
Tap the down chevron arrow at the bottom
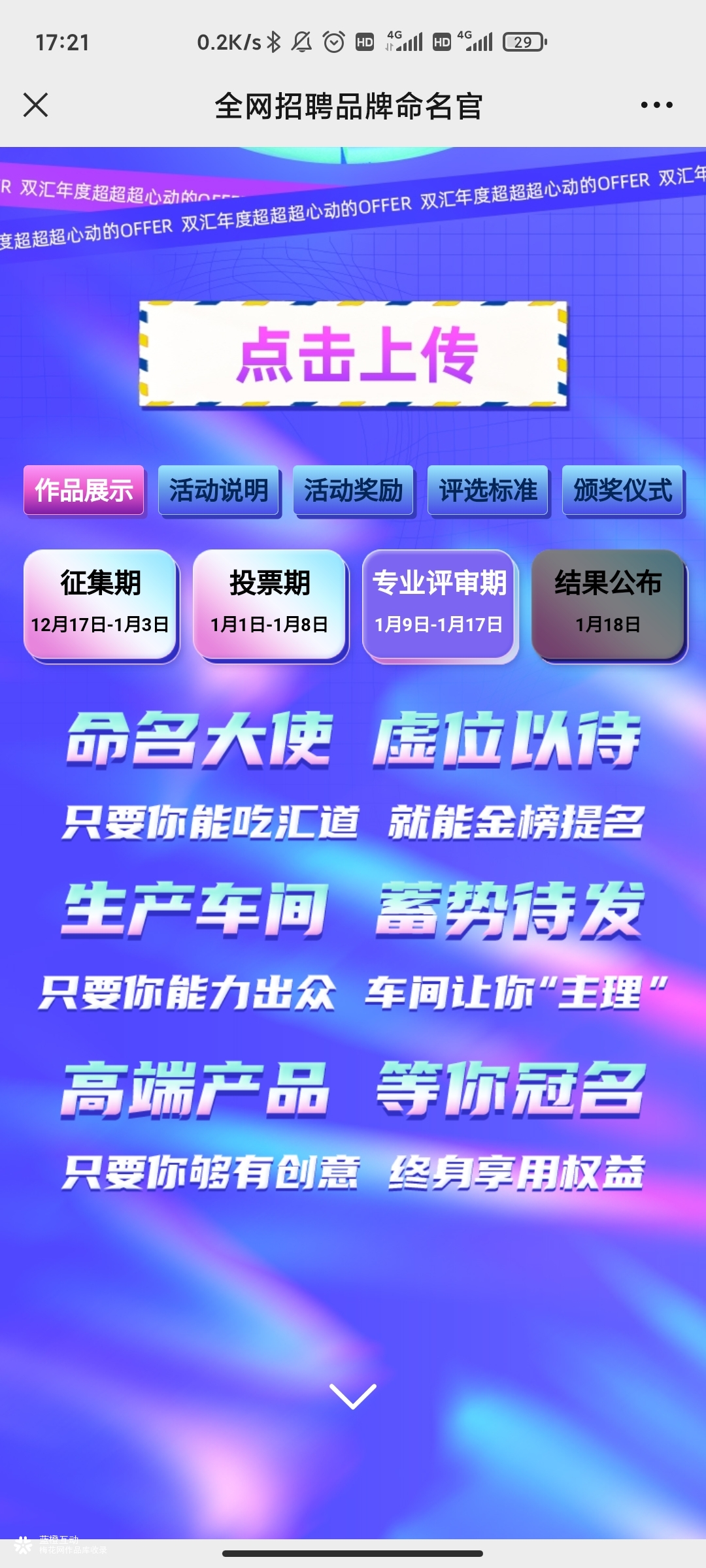click(353, 1396)
